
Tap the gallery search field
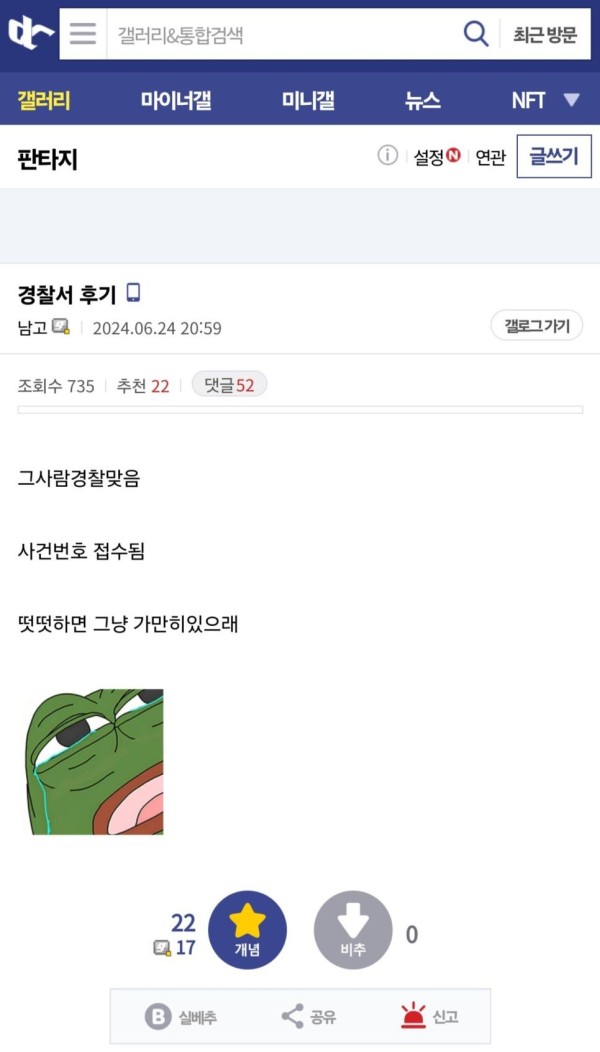coord(282,34)
